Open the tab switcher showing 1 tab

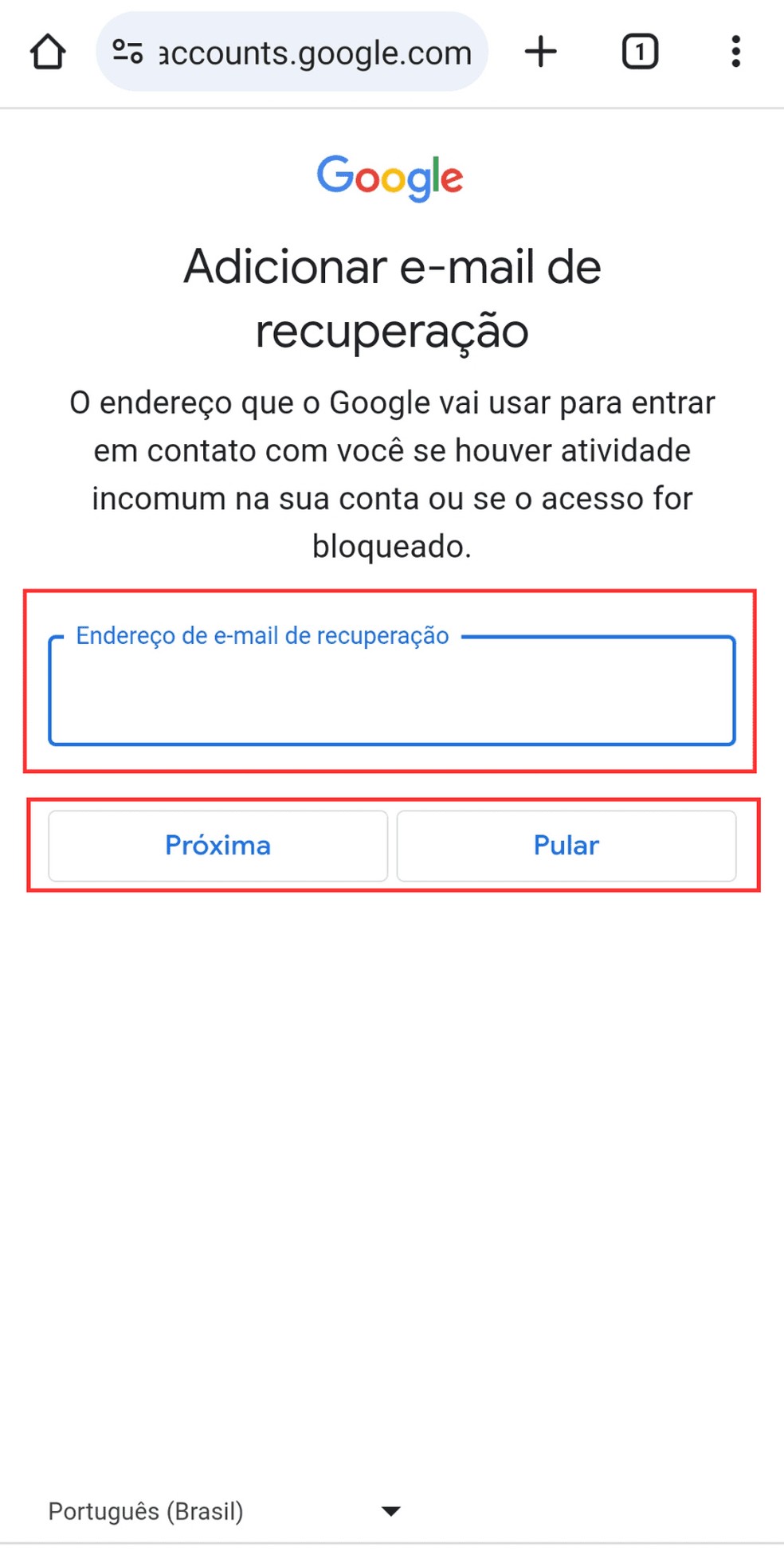(640, 51)
